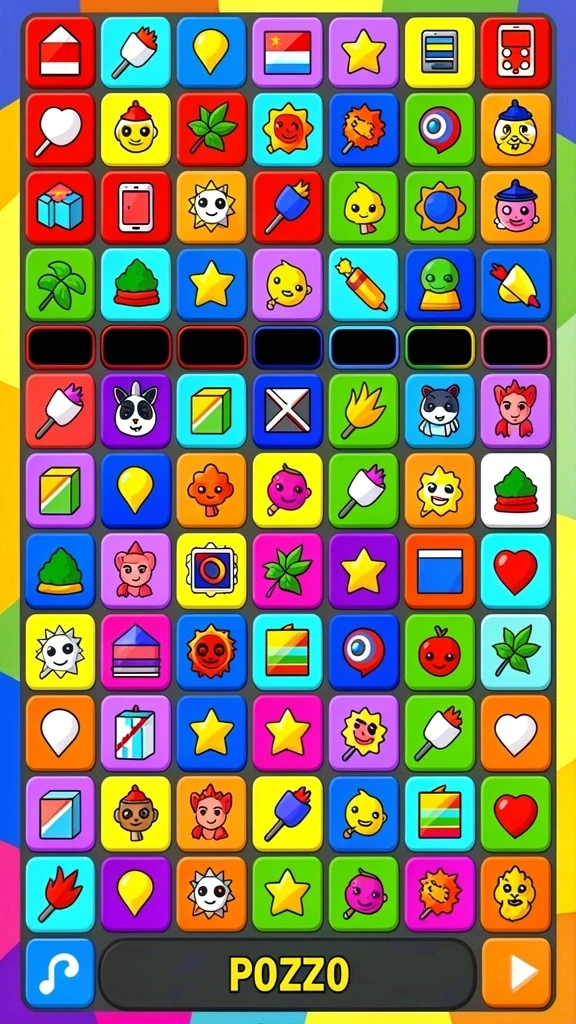Select the raccoon tile on light blue

[440, 411]
